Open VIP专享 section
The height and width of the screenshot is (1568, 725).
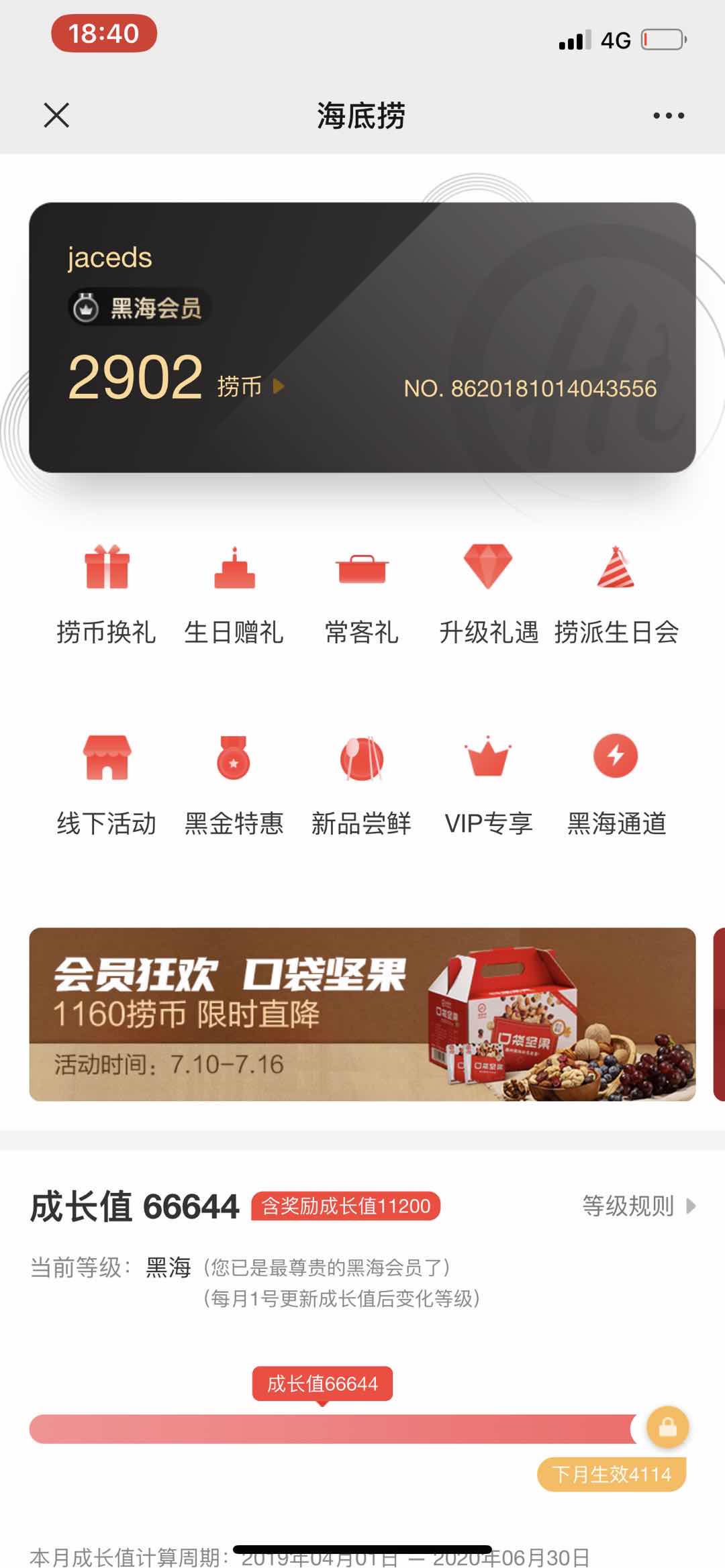click(489, 786)
